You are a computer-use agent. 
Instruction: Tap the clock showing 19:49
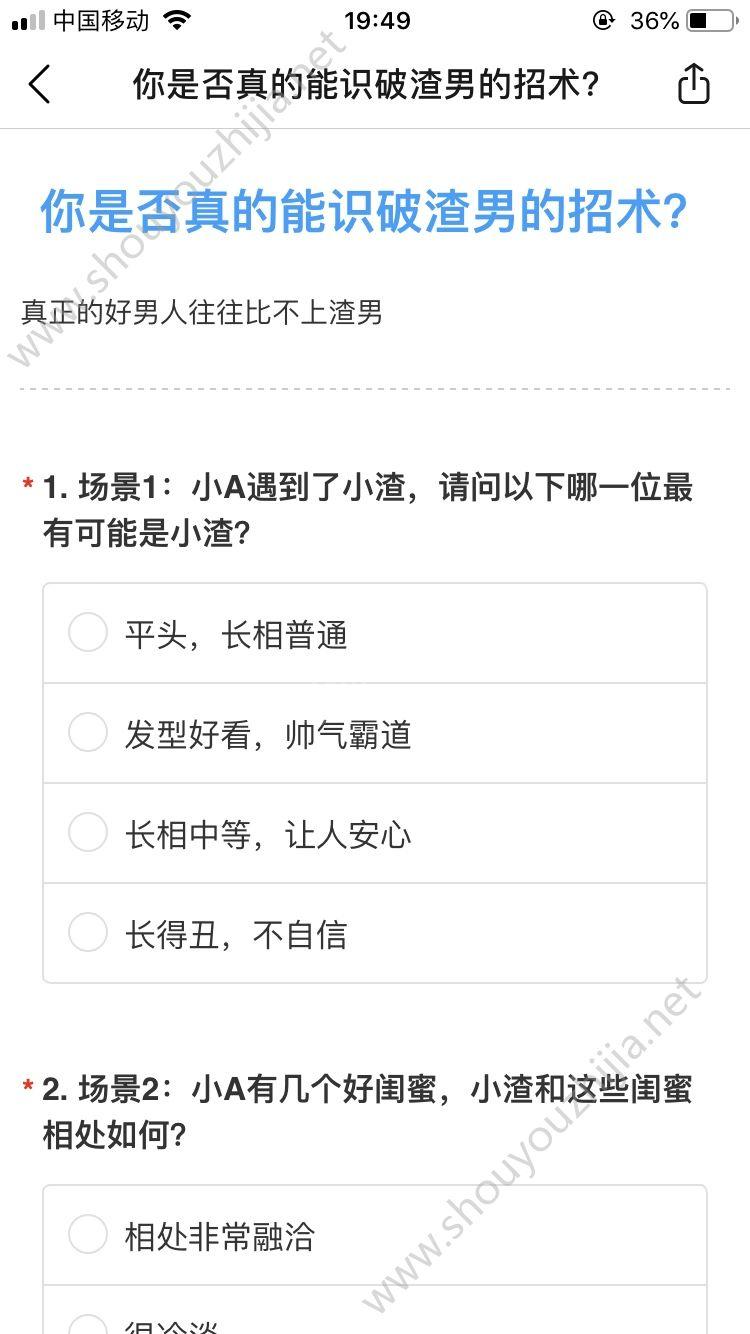375,19
